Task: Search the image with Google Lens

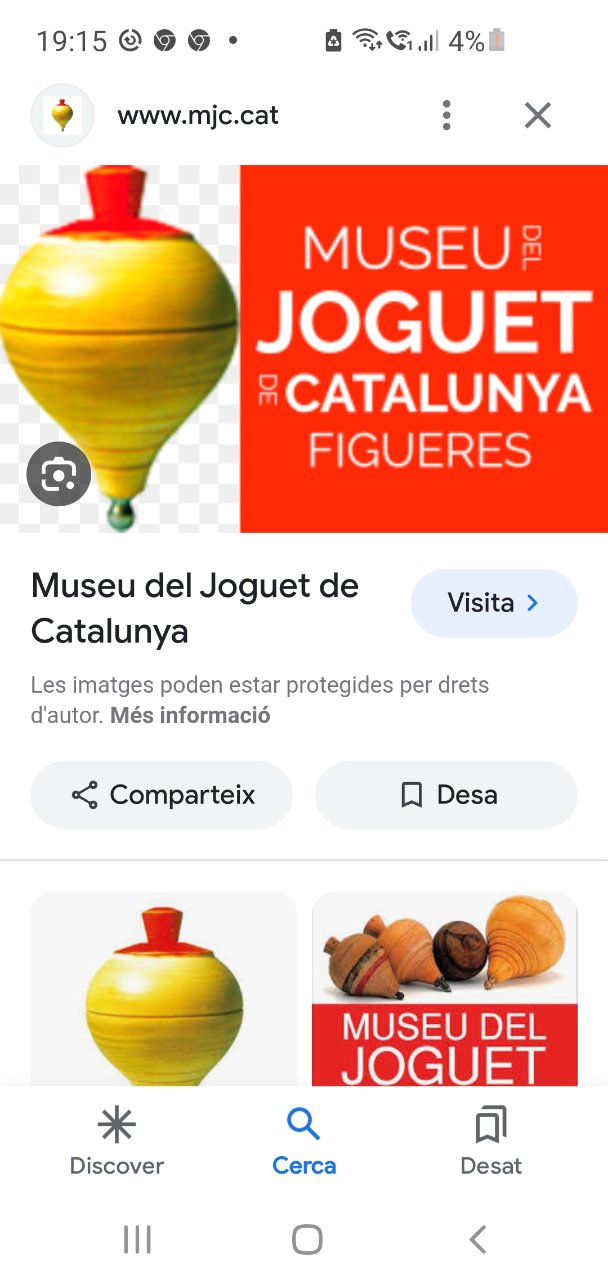Action: (x=59, y=473)
